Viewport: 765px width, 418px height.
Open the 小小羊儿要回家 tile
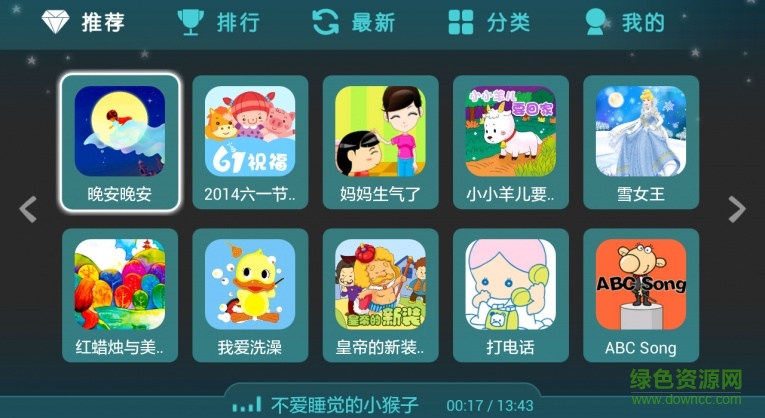pos(510,142)
